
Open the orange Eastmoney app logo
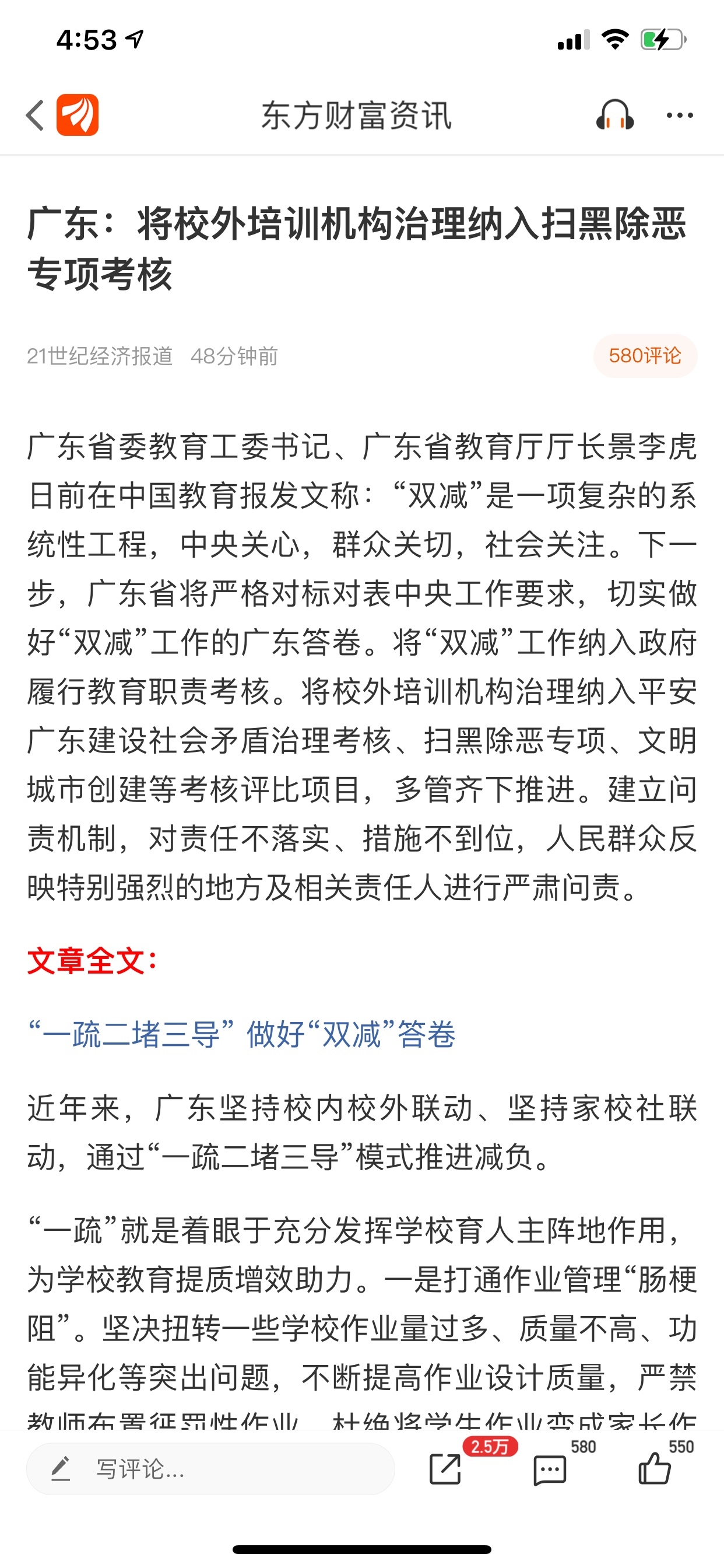[x=78, y=115]
